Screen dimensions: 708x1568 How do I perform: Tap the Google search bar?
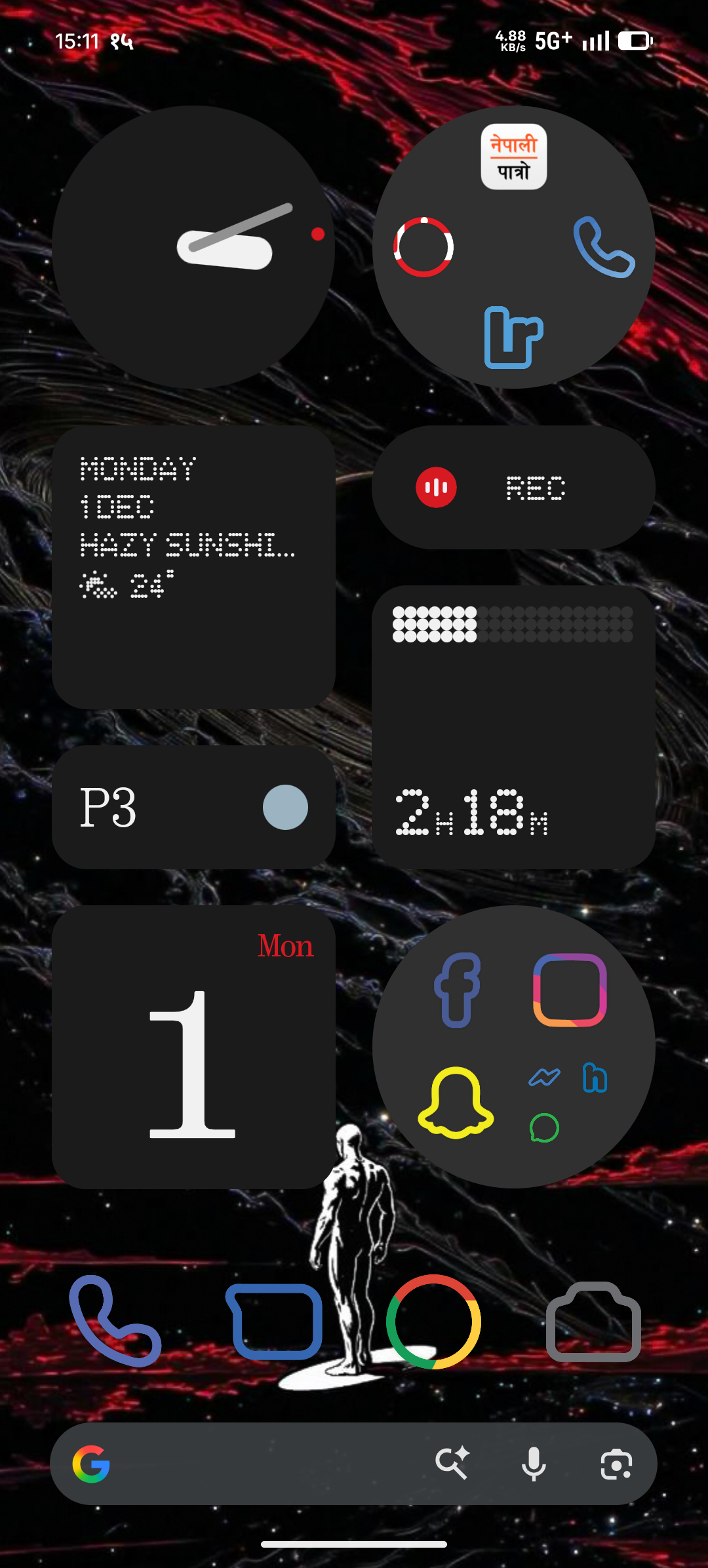(x=262, y=1464)
